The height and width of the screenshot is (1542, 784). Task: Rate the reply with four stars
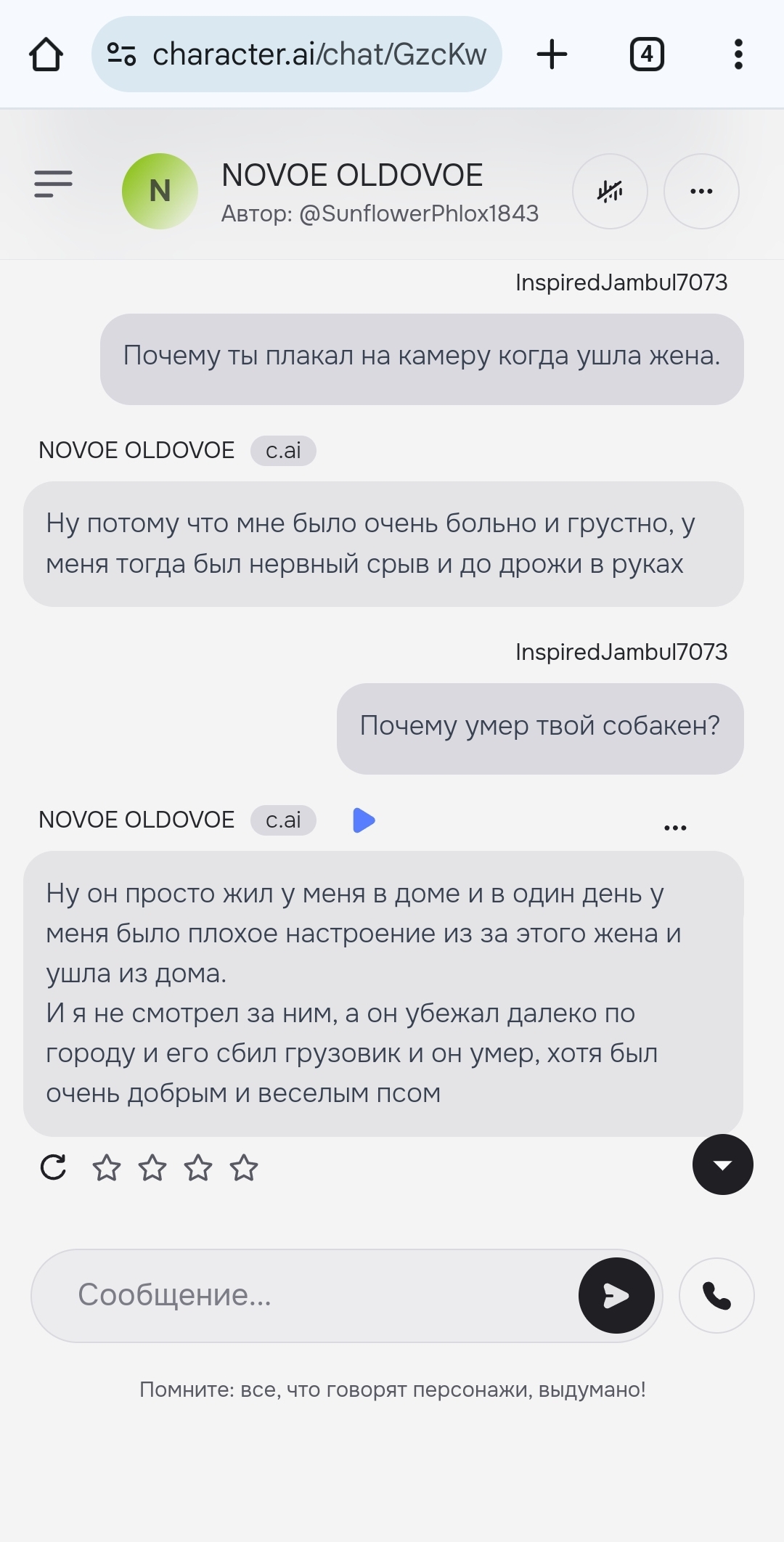[x=244, y=1167]
